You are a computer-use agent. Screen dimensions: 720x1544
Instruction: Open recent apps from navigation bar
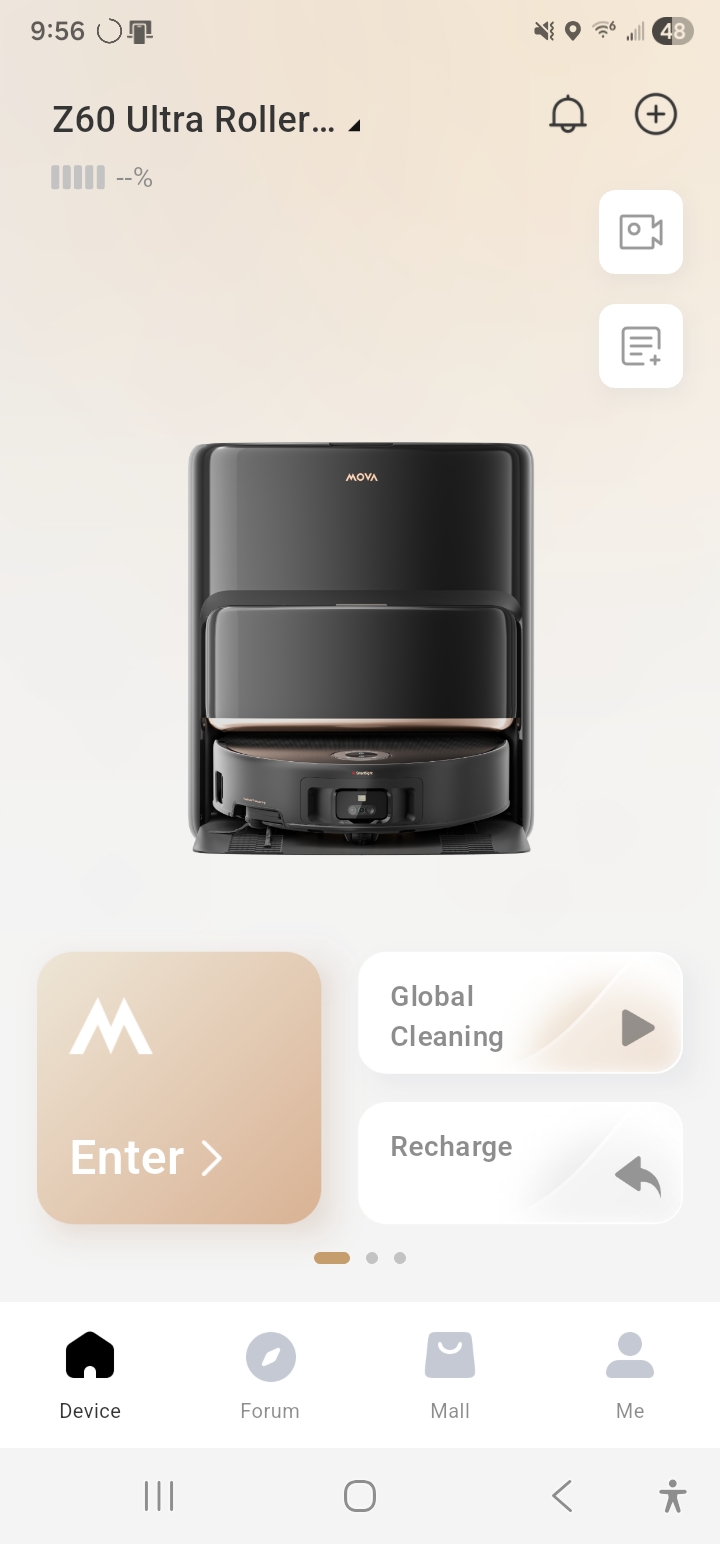[159, 1496]
